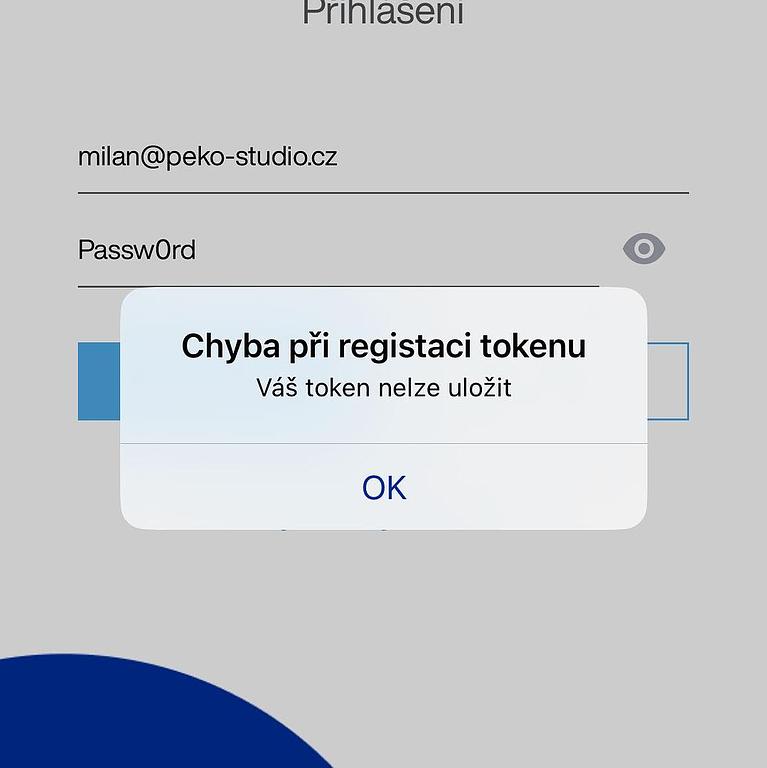Viewport: 767px width, 768px height.
Task: Toggle password visibility eye icon
Action: [x=644, y=249]
